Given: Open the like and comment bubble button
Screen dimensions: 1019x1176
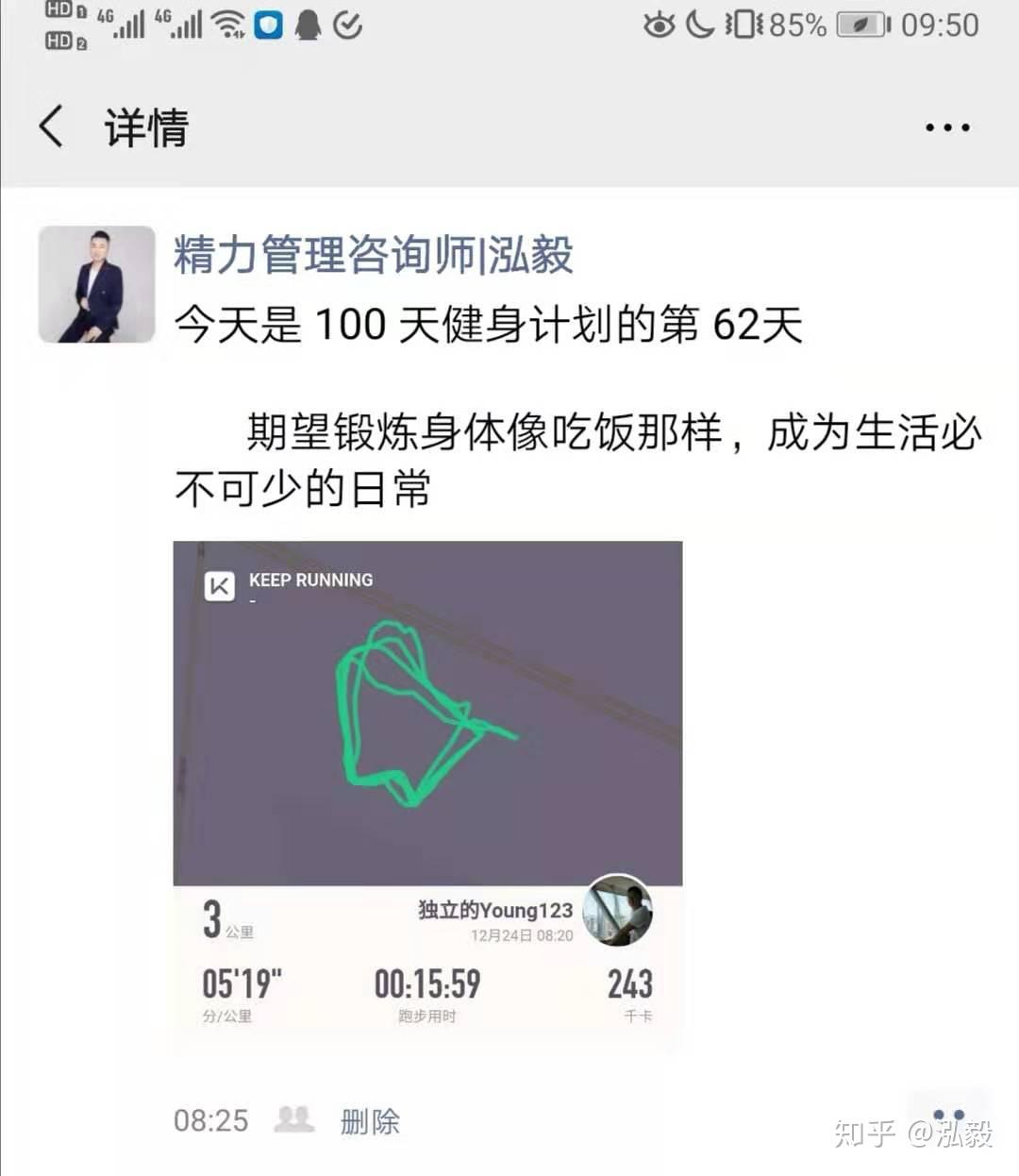Looking at the screenshot, I should (948, 1115).
